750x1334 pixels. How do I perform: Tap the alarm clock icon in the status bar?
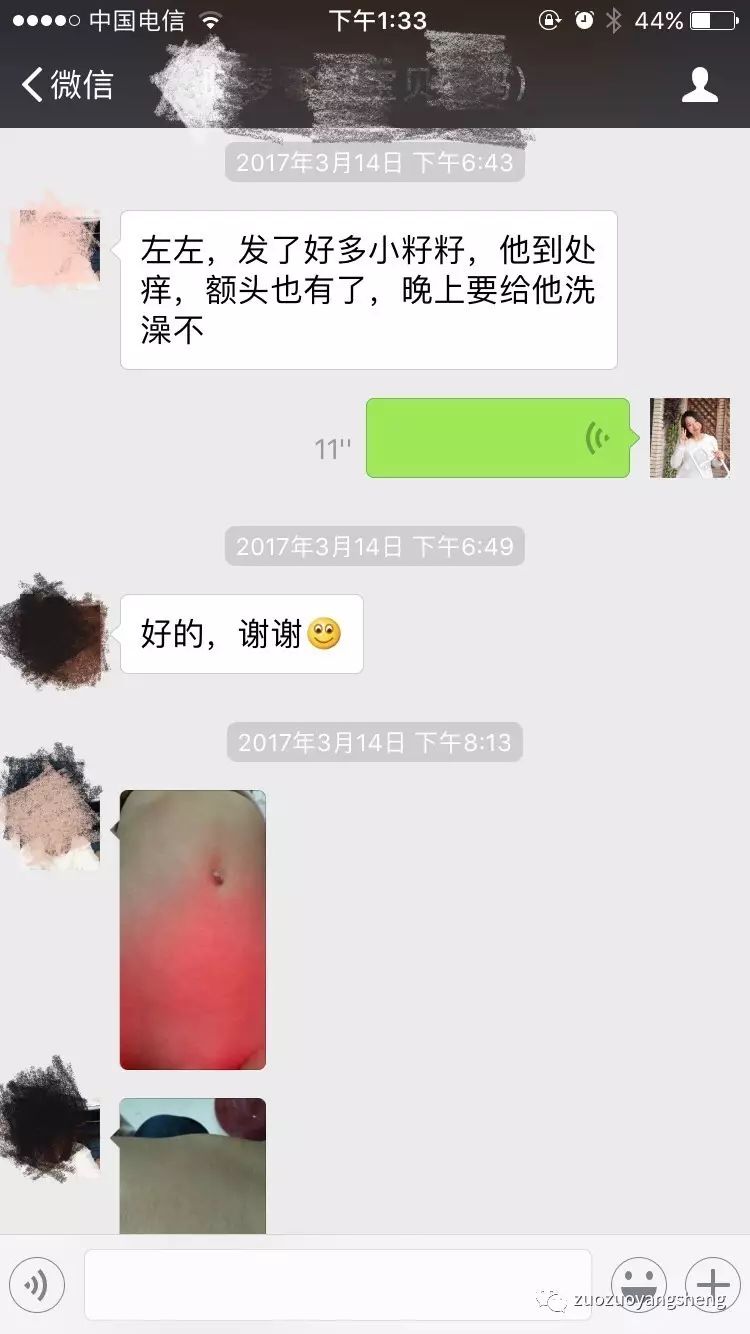(581, 17)
